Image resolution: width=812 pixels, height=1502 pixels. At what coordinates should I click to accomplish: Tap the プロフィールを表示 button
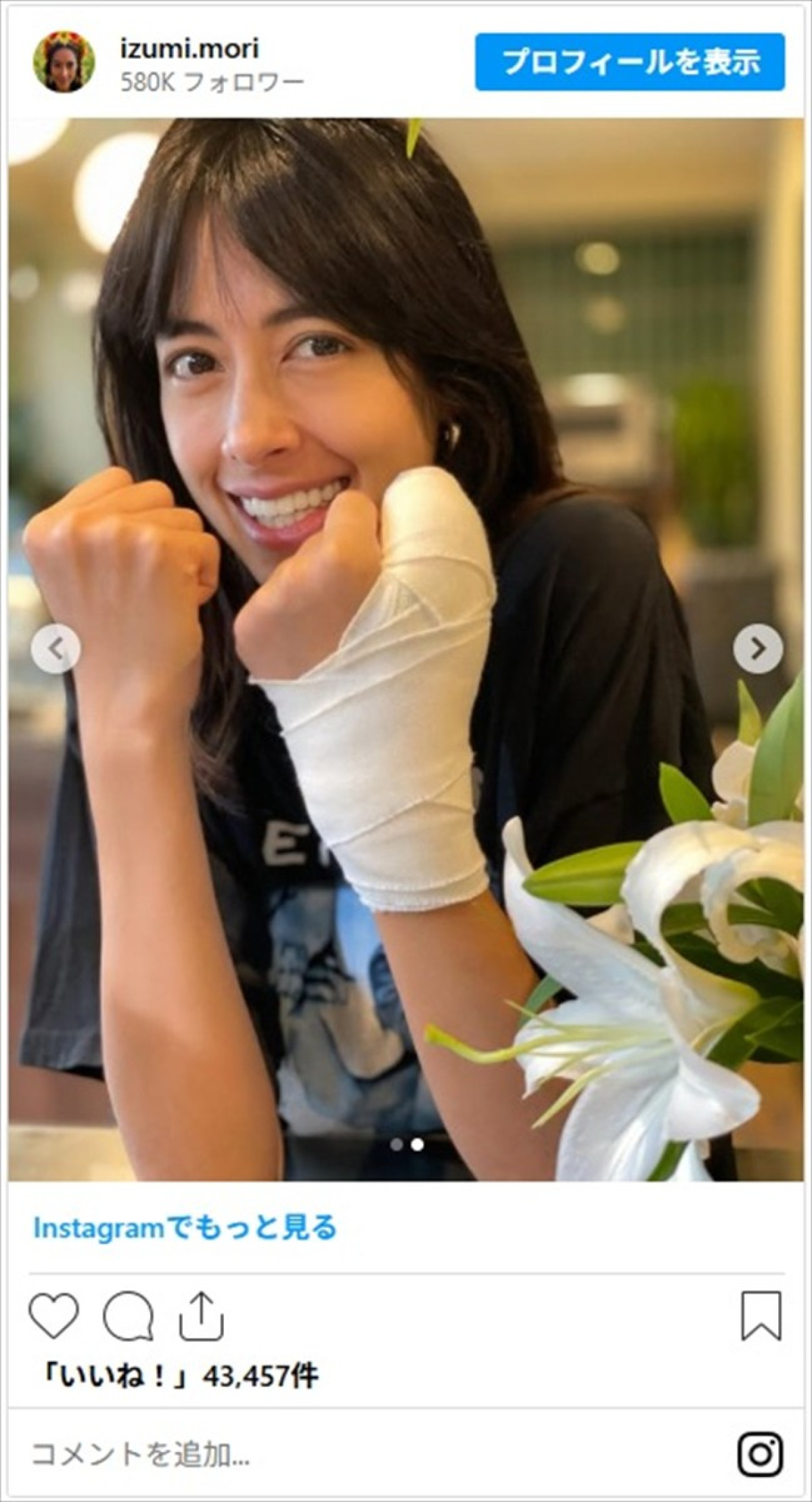(x=629, y=62)
